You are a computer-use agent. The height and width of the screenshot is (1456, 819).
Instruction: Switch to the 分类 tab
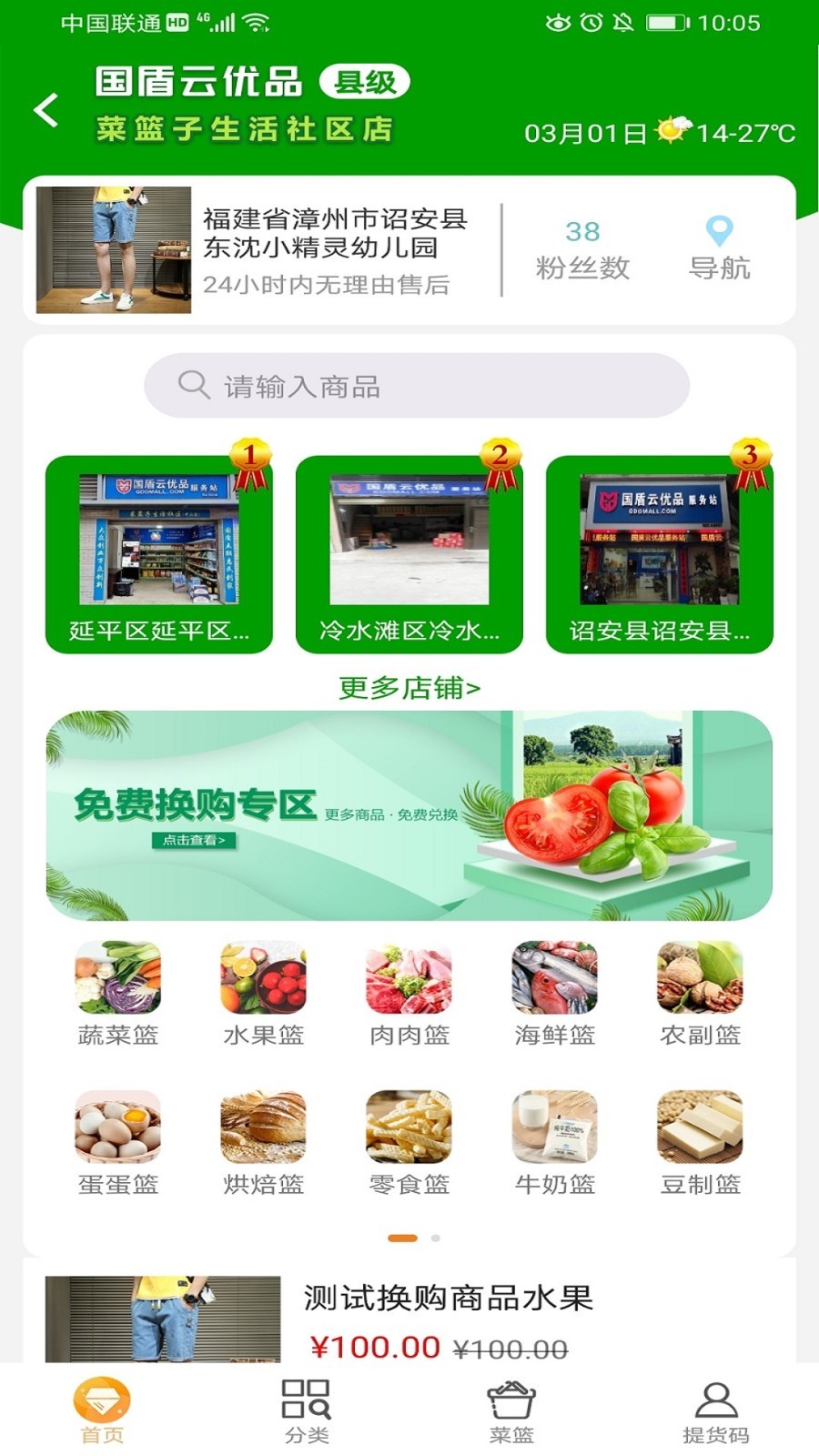307,1410
